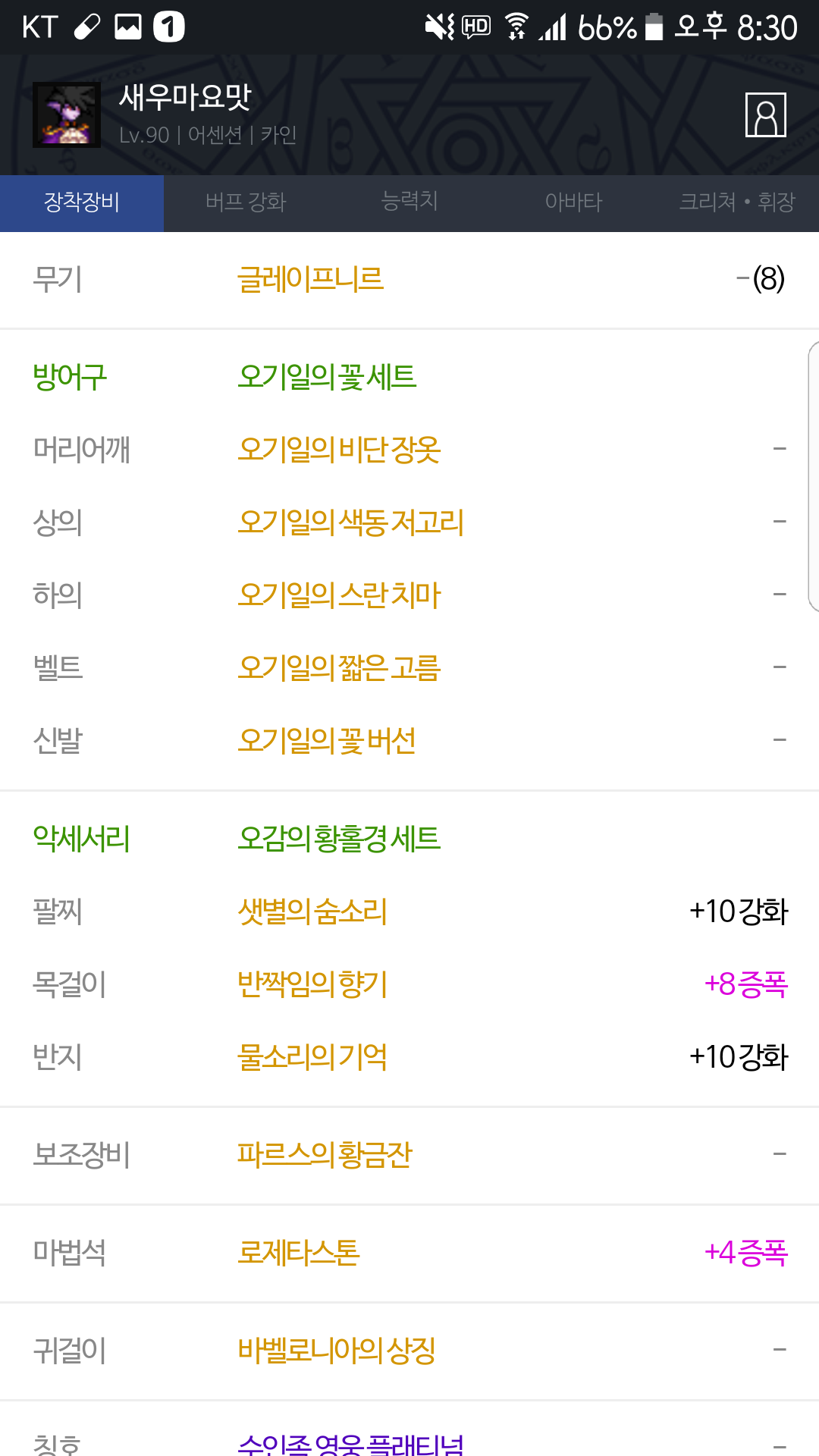Open bracelet 샛별의 숨소리
Image resolution: width=819 pixels, height=1456 pixels.
pos(312,912)
